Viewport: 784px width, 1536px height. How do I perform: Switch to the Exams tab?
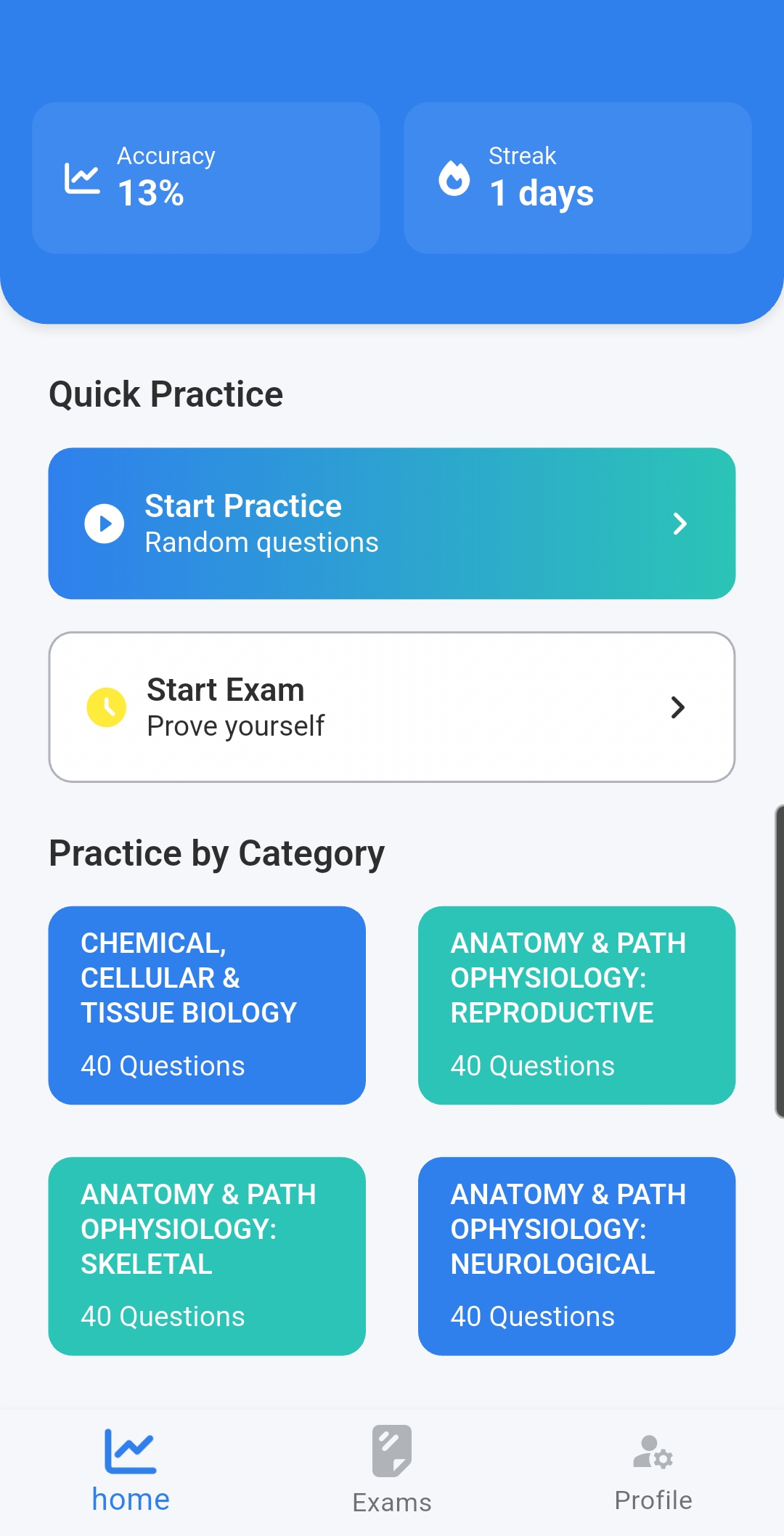pos(392,1471)
